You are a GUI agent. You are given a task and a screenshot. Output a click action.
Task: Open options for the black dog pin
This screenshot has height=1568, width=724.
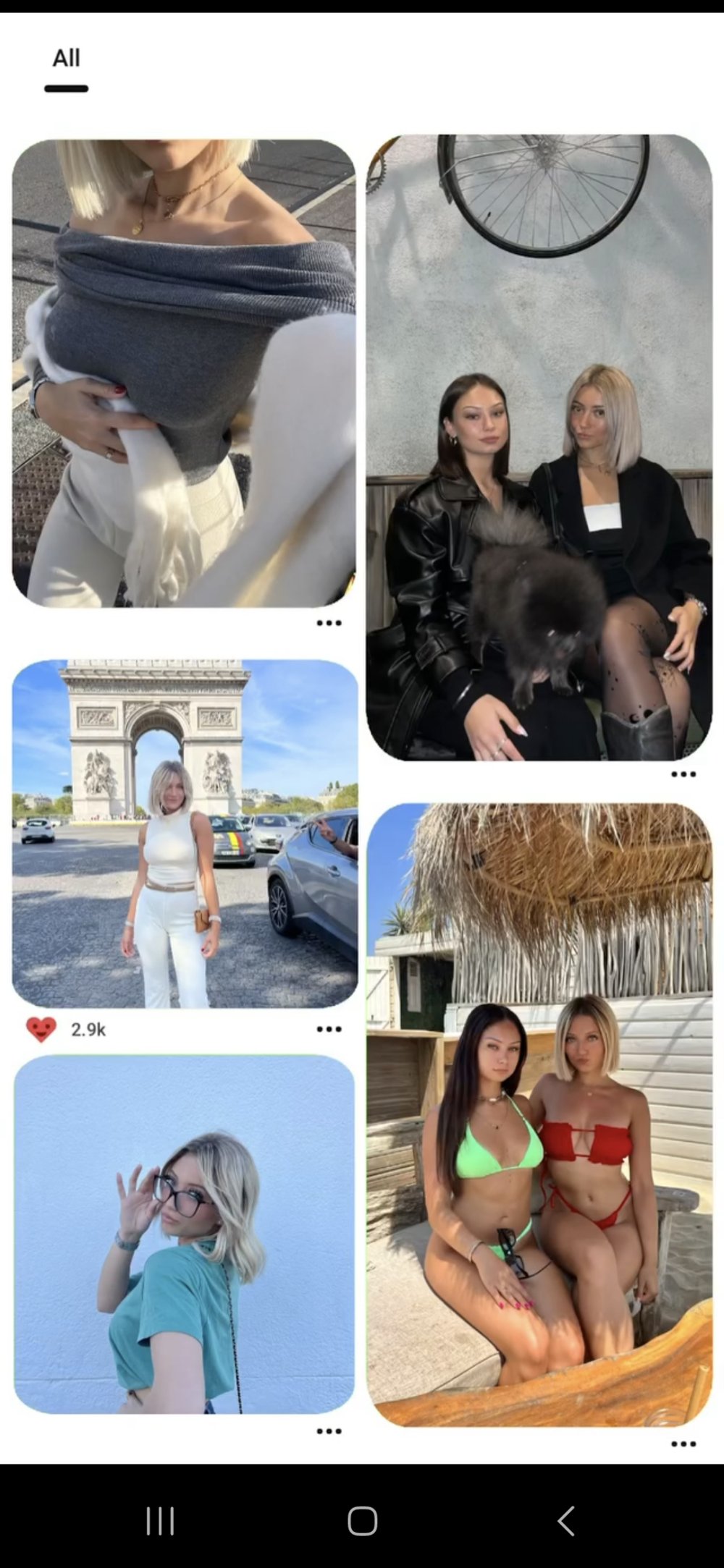coord(683,774)
